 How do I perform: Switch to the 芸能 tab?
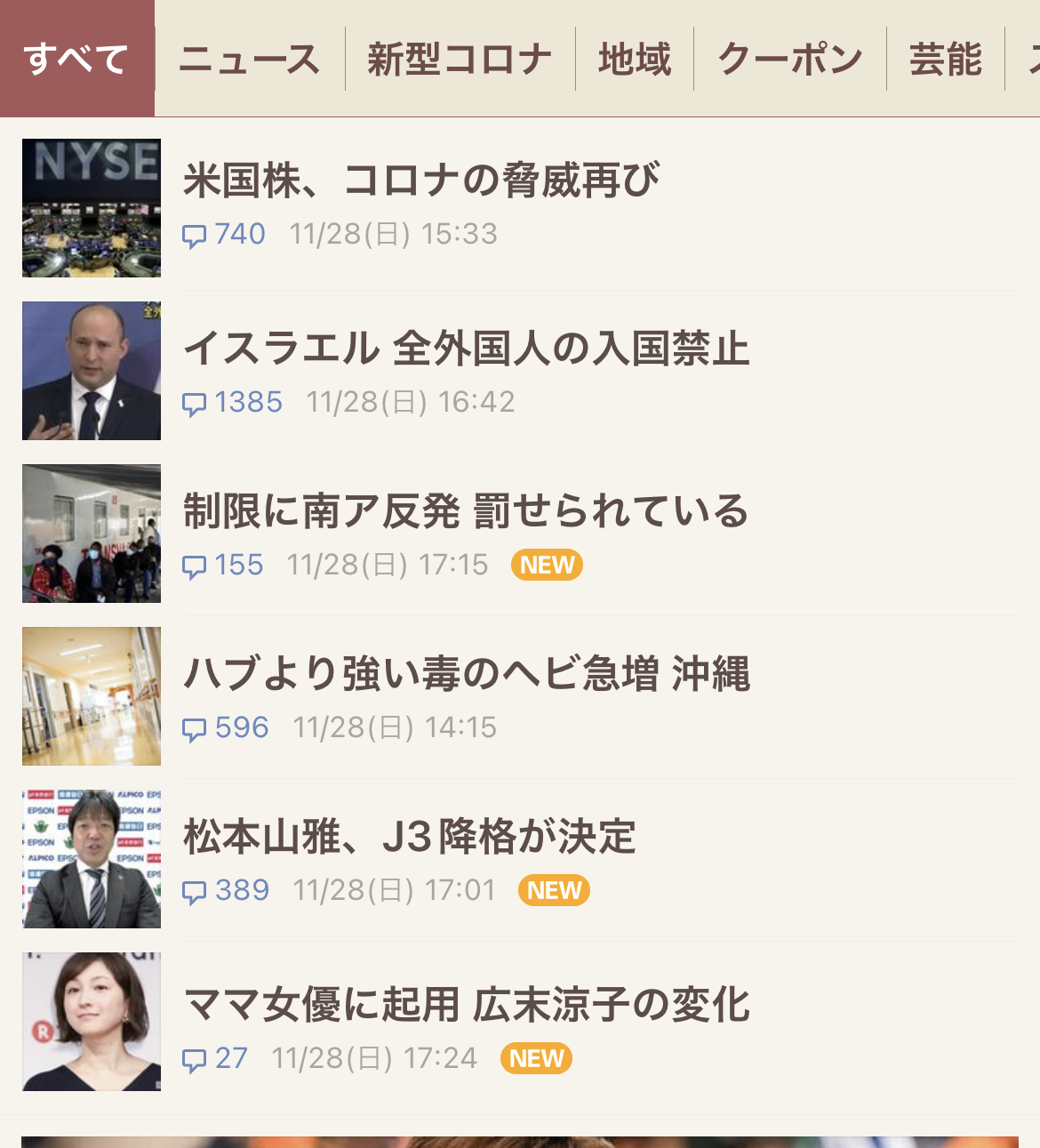(946, 59)
